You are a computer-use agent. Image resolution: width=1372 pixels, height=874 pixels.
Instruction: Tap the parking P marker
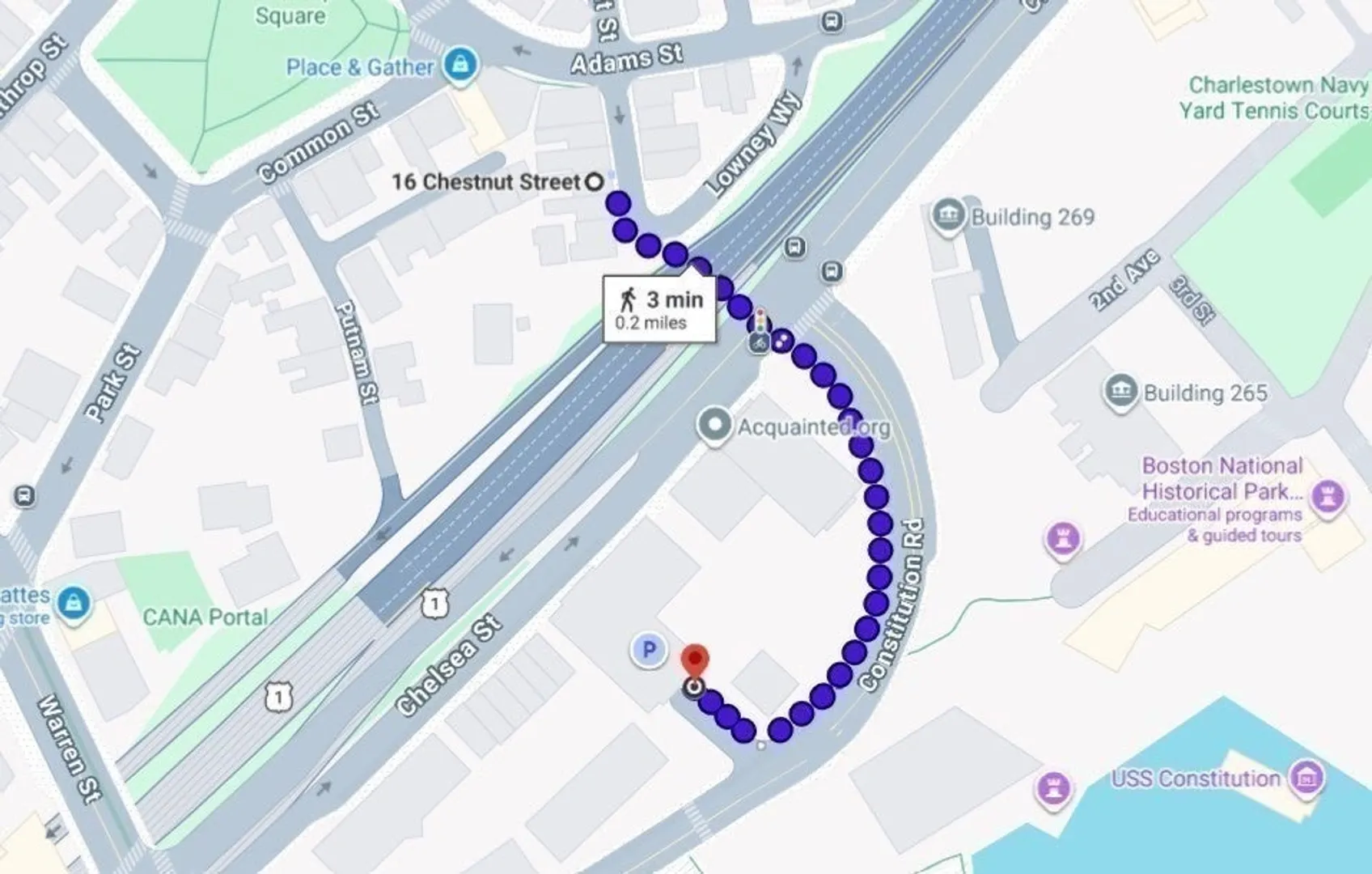(648, 650)
